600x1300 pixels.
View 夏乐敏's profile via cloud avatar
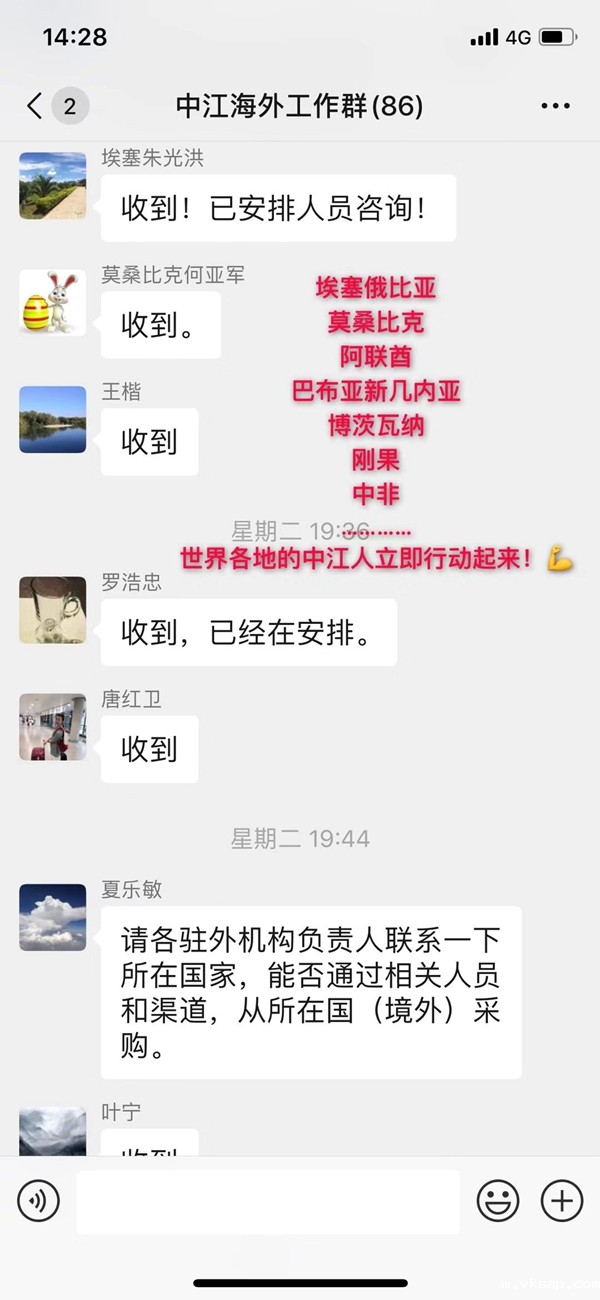[x=53, y=917]
